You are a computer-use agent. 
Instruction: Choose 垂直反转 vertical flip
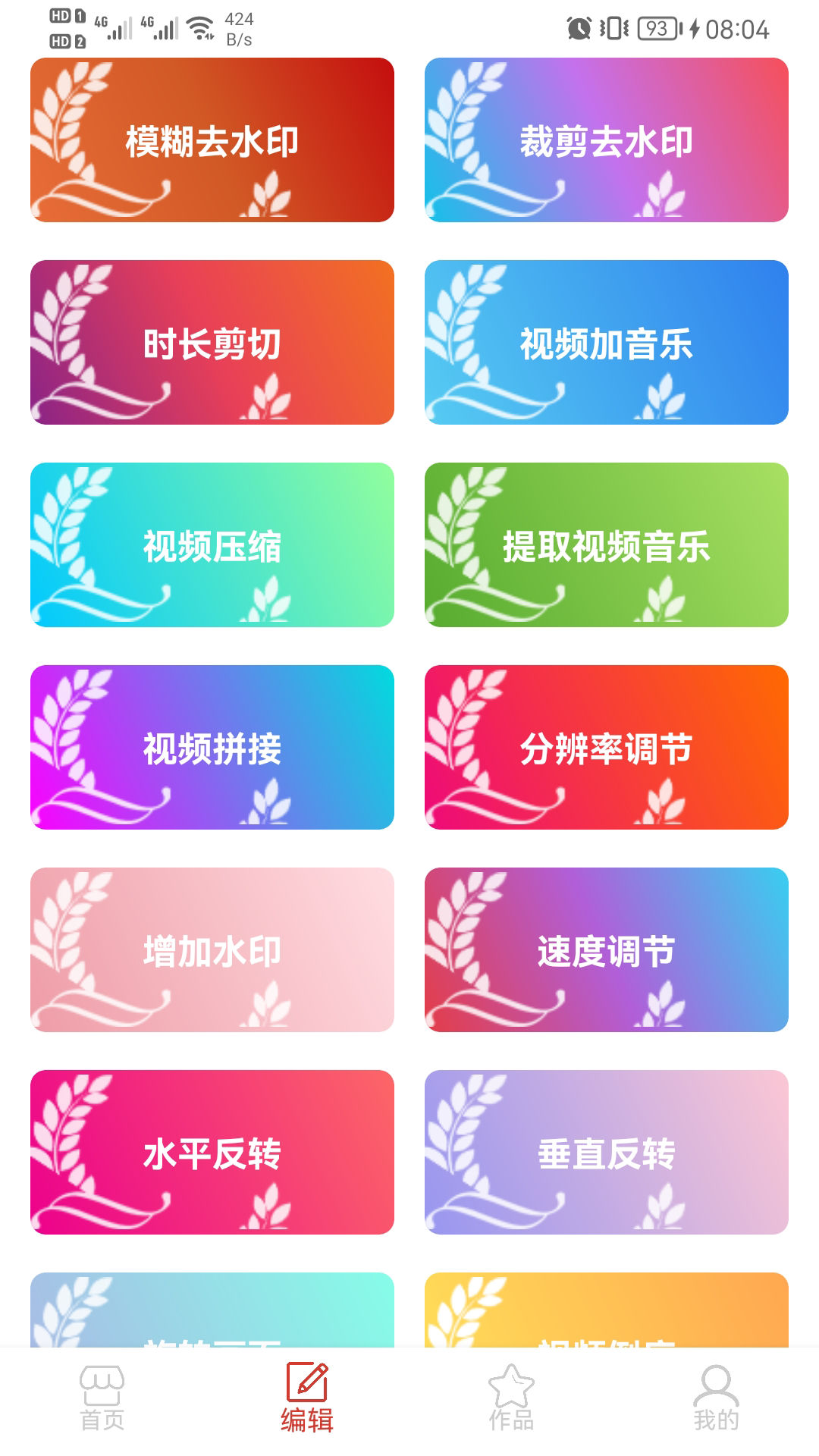tap(607, 1153)
